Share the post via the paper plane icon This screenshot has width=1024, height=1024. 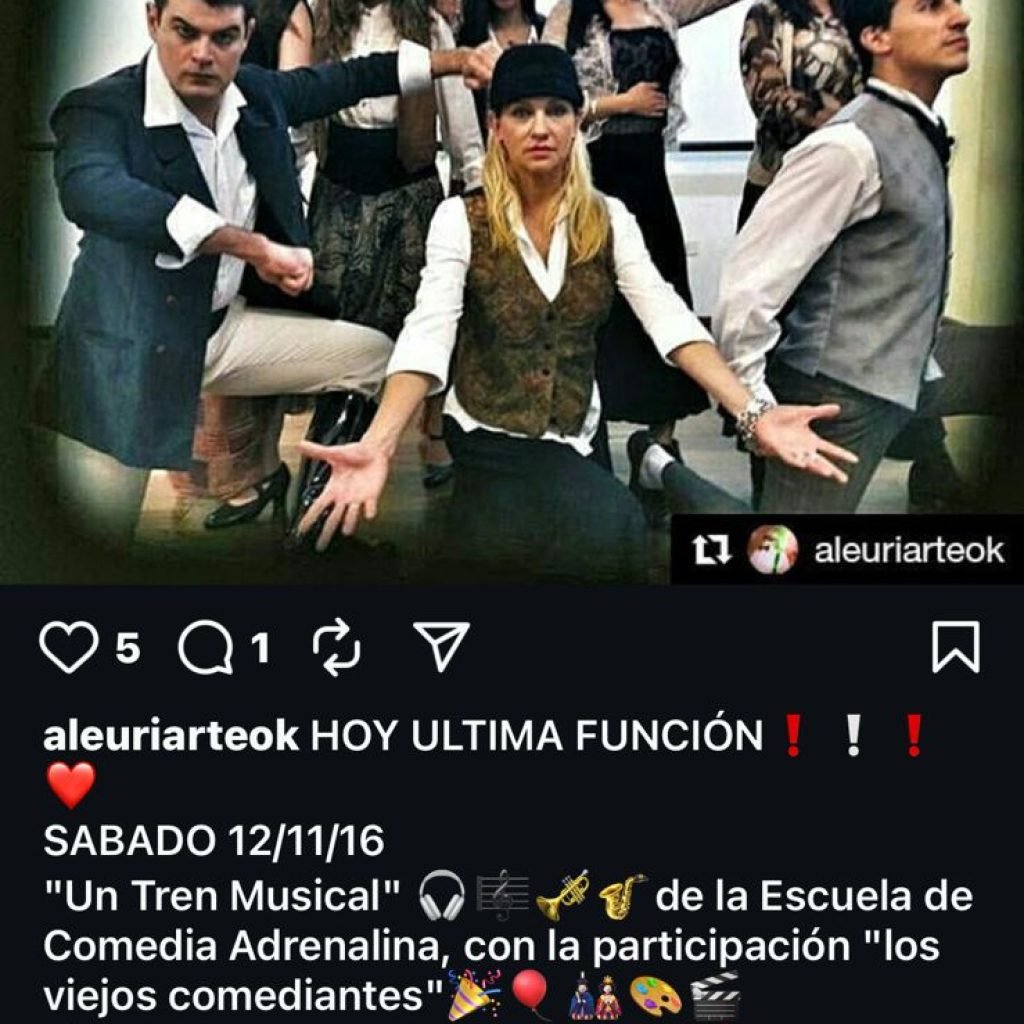tap(441, 647)
